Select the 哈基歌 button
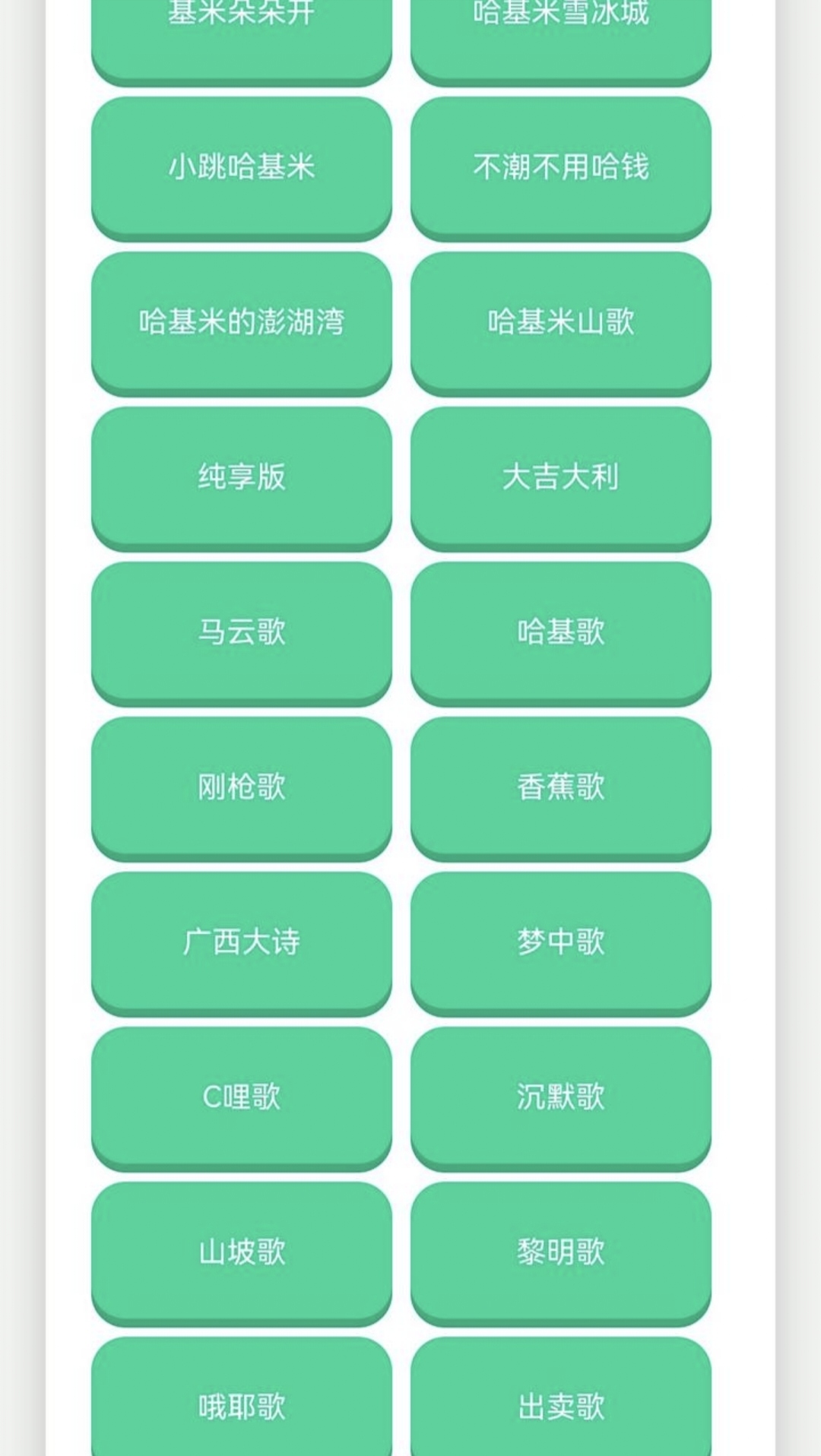Viewport: 821px width, 1456px height. coord(560,631)
